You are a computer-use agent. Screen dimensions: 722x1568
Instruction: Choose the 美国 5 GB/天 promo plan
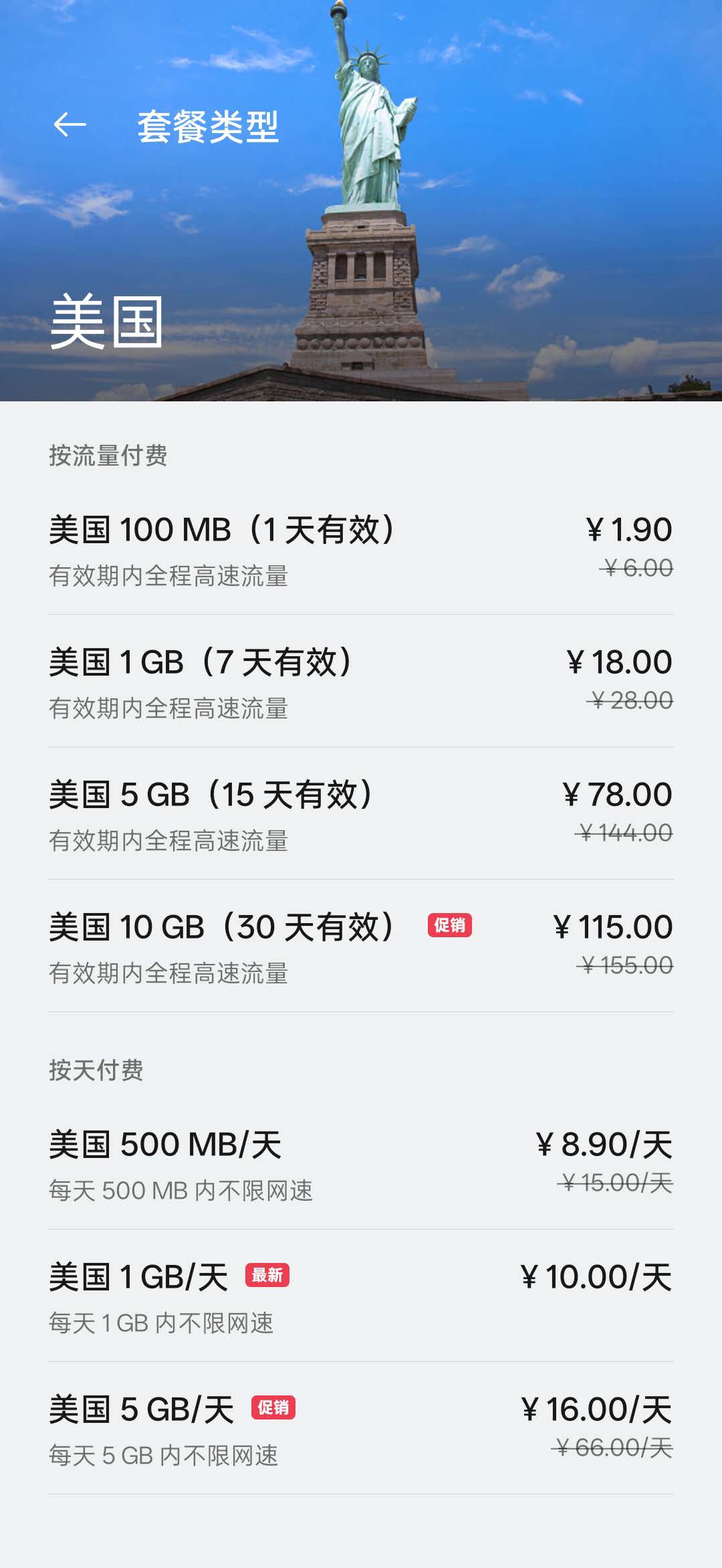[x=361, y=1429]
